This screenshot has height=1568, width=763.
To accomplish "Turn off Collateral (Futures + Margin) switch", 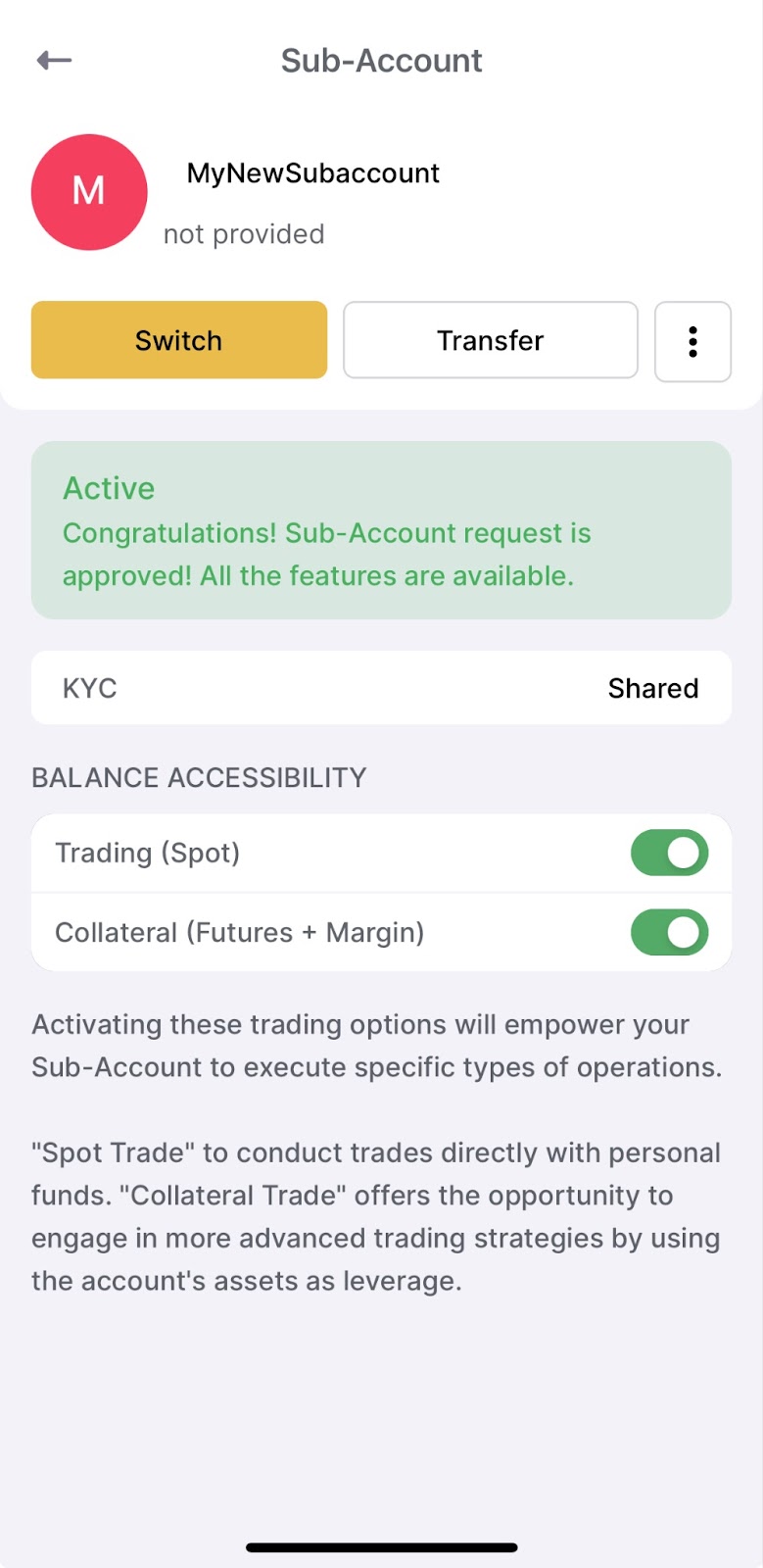I will coord(669,932).
